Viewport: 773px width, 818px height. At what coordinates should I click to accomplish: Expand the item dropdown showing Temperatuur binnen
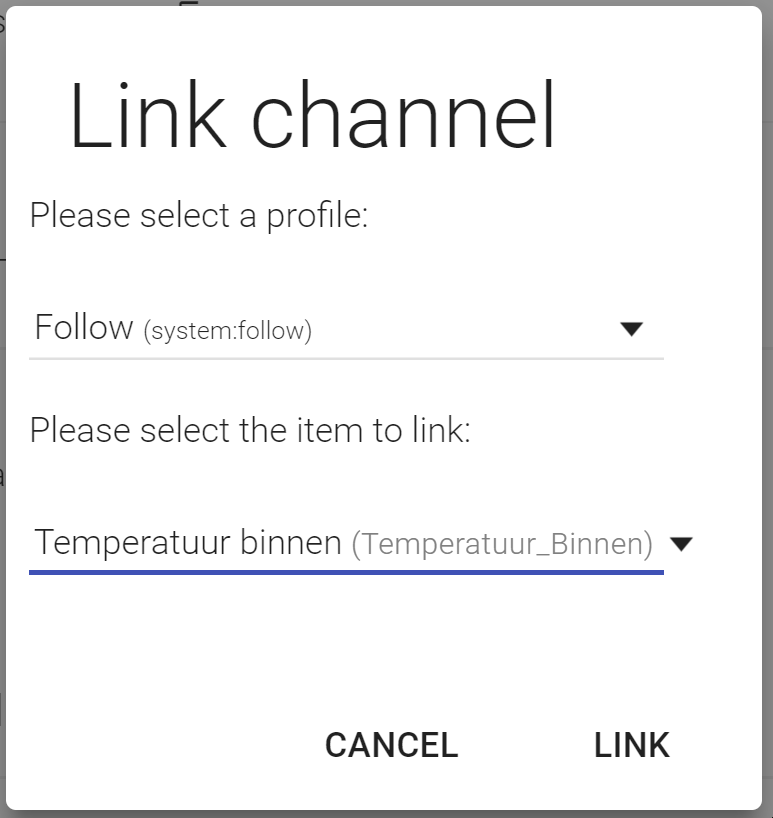[360, 544]
